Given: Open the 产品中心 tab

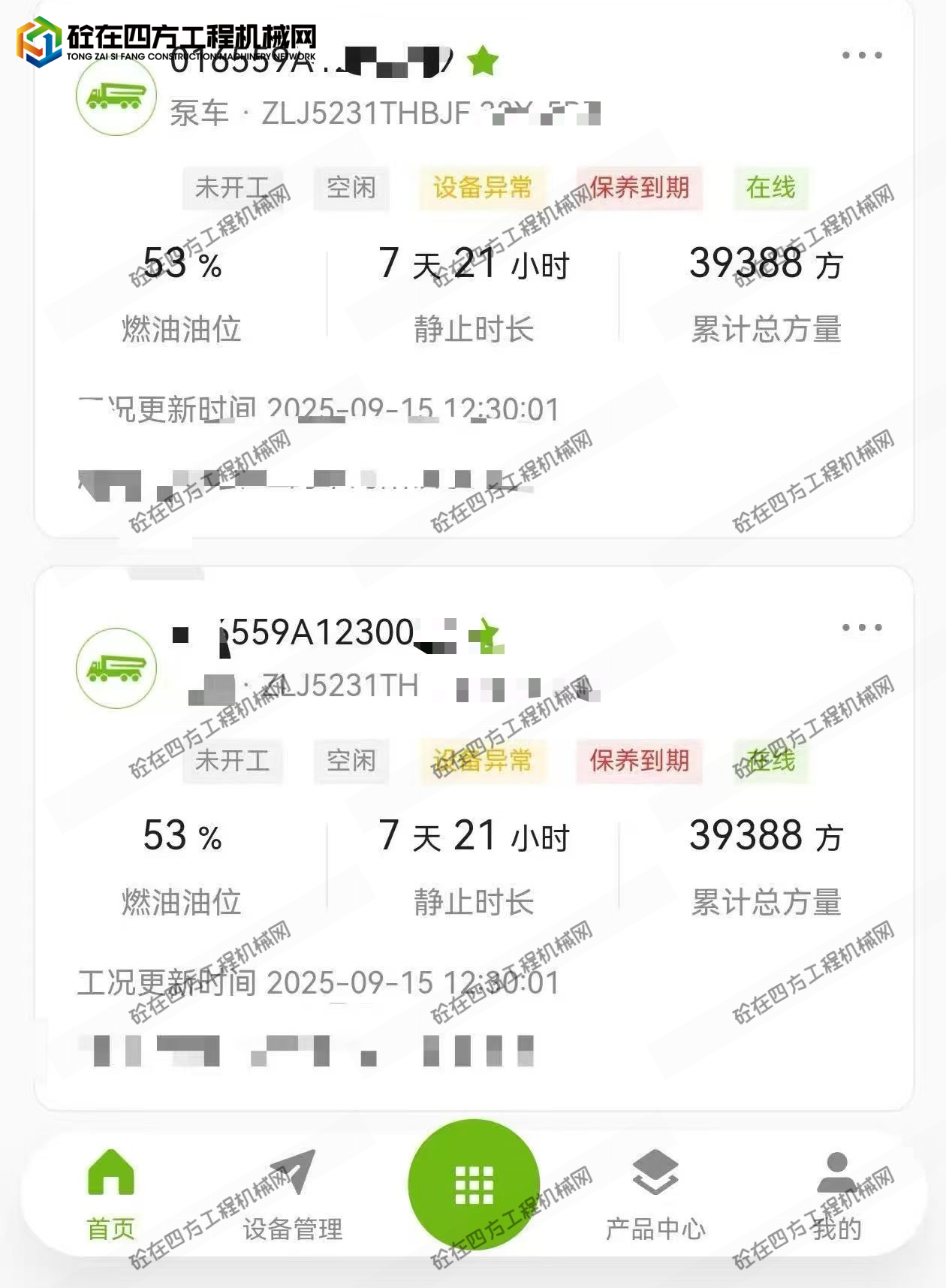Looking at the screenshot, I should pos(655,1194).
